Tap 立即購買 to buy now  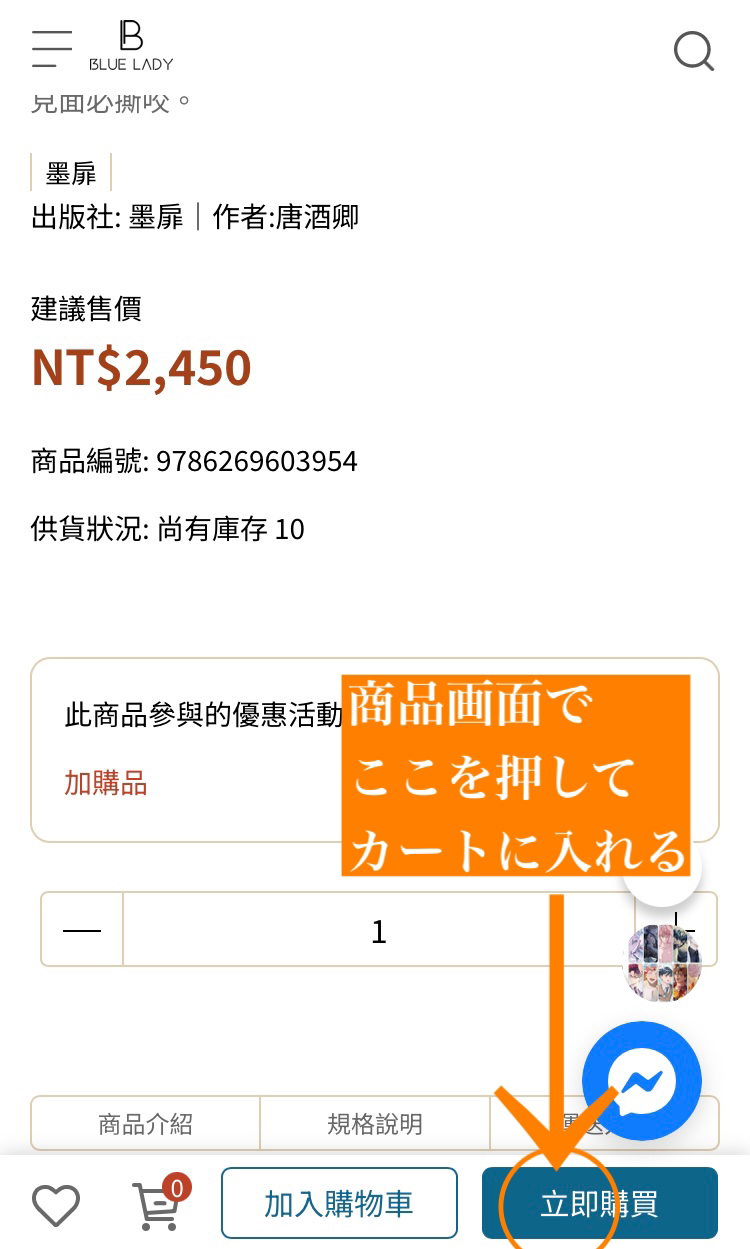pyautogui.click(x=600, y=1203)
